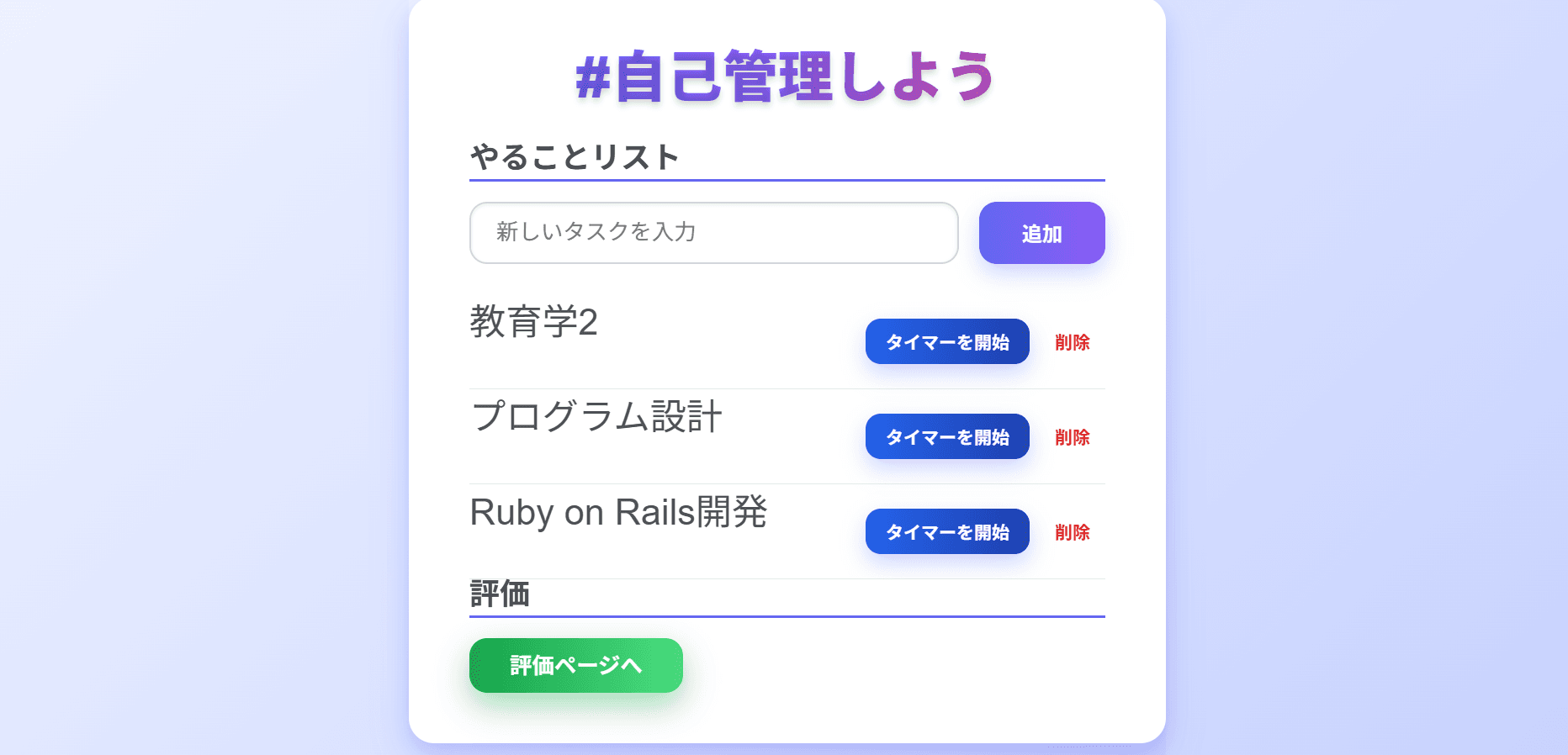Delete the プログラム設計 task

(1073, 437)
